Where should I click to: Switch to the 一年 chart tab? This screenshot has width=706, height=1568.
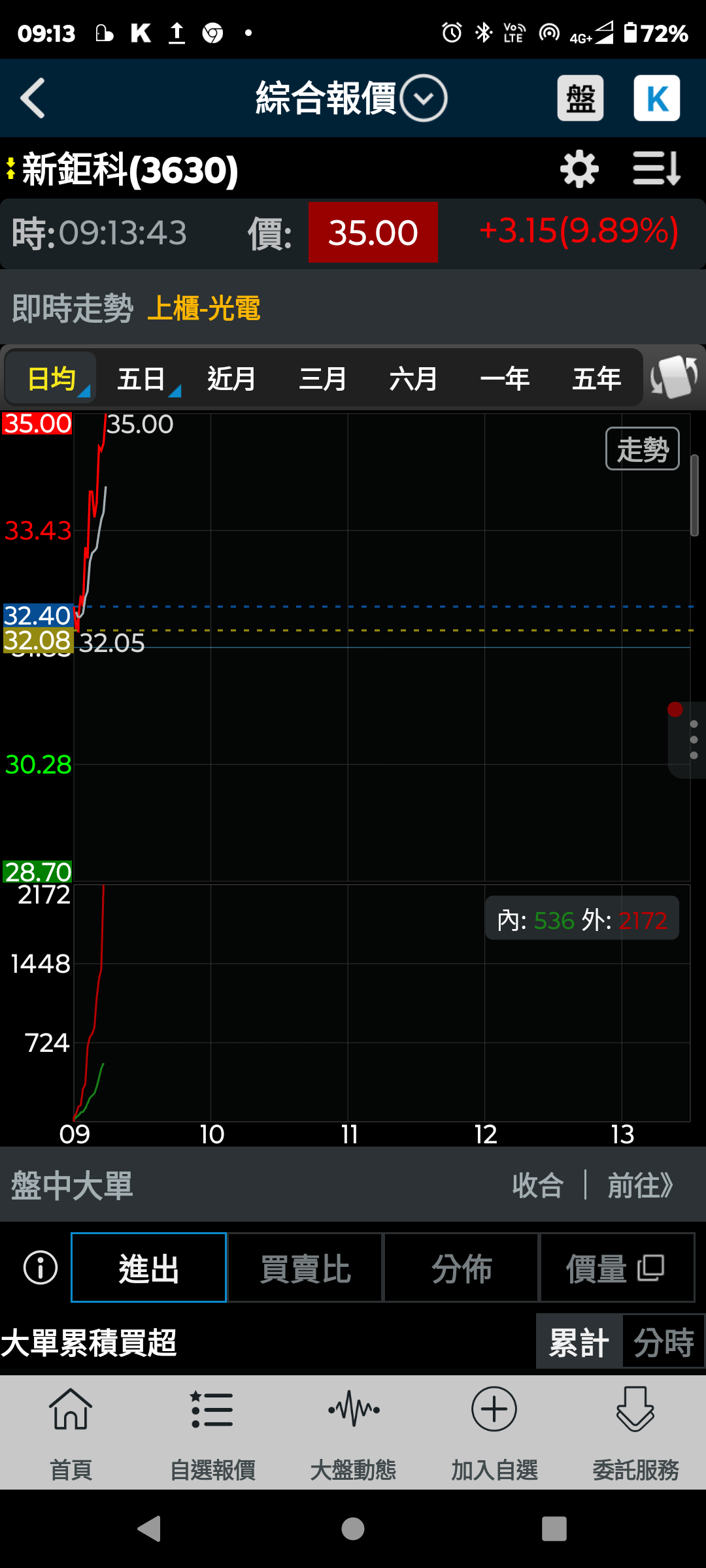[505, 379]
